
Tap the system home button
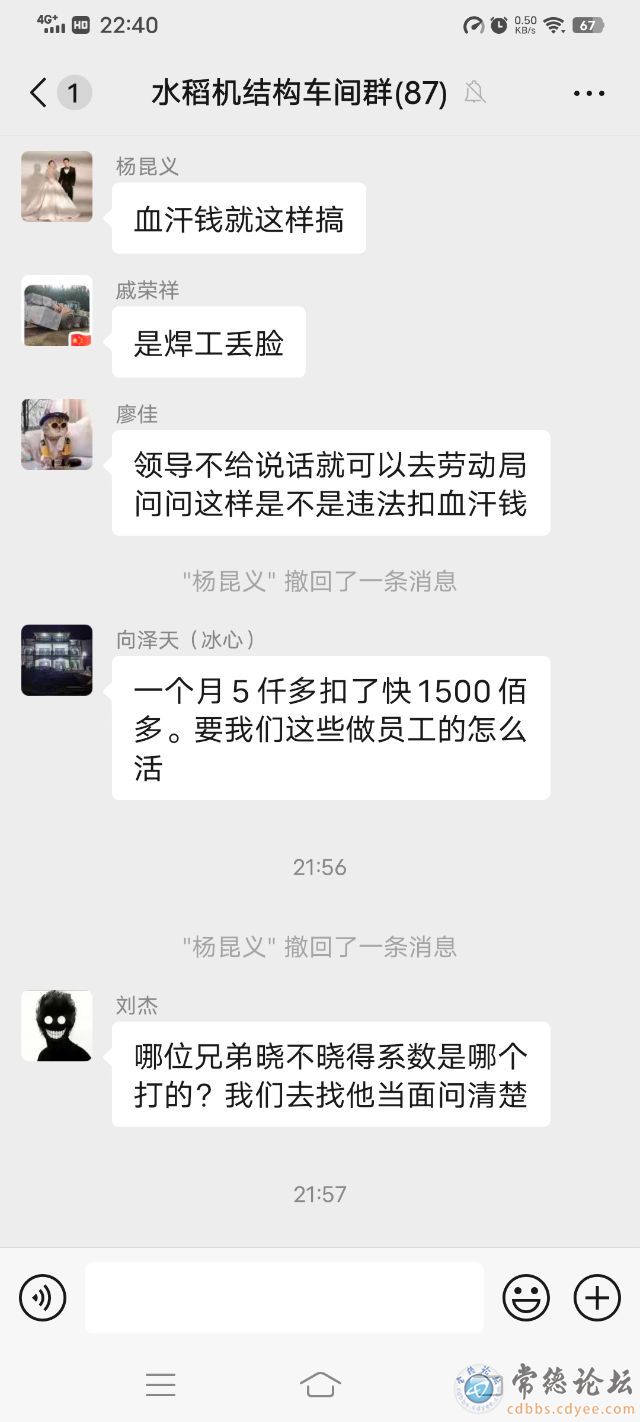[320, 1385]
